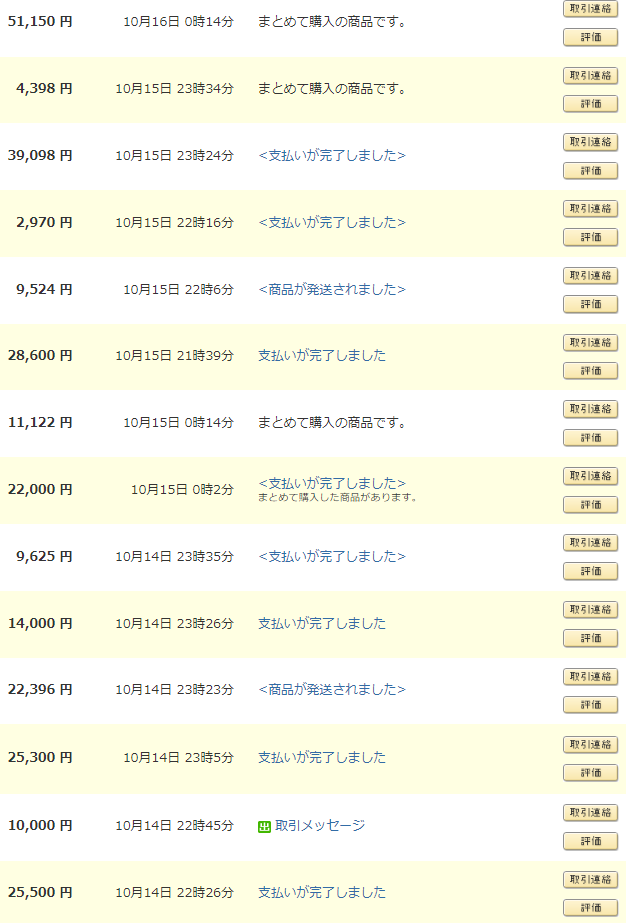Tap 取引連絡 button in the 22,000 円 row
626x923 pixels.
(x=590, y=476)
